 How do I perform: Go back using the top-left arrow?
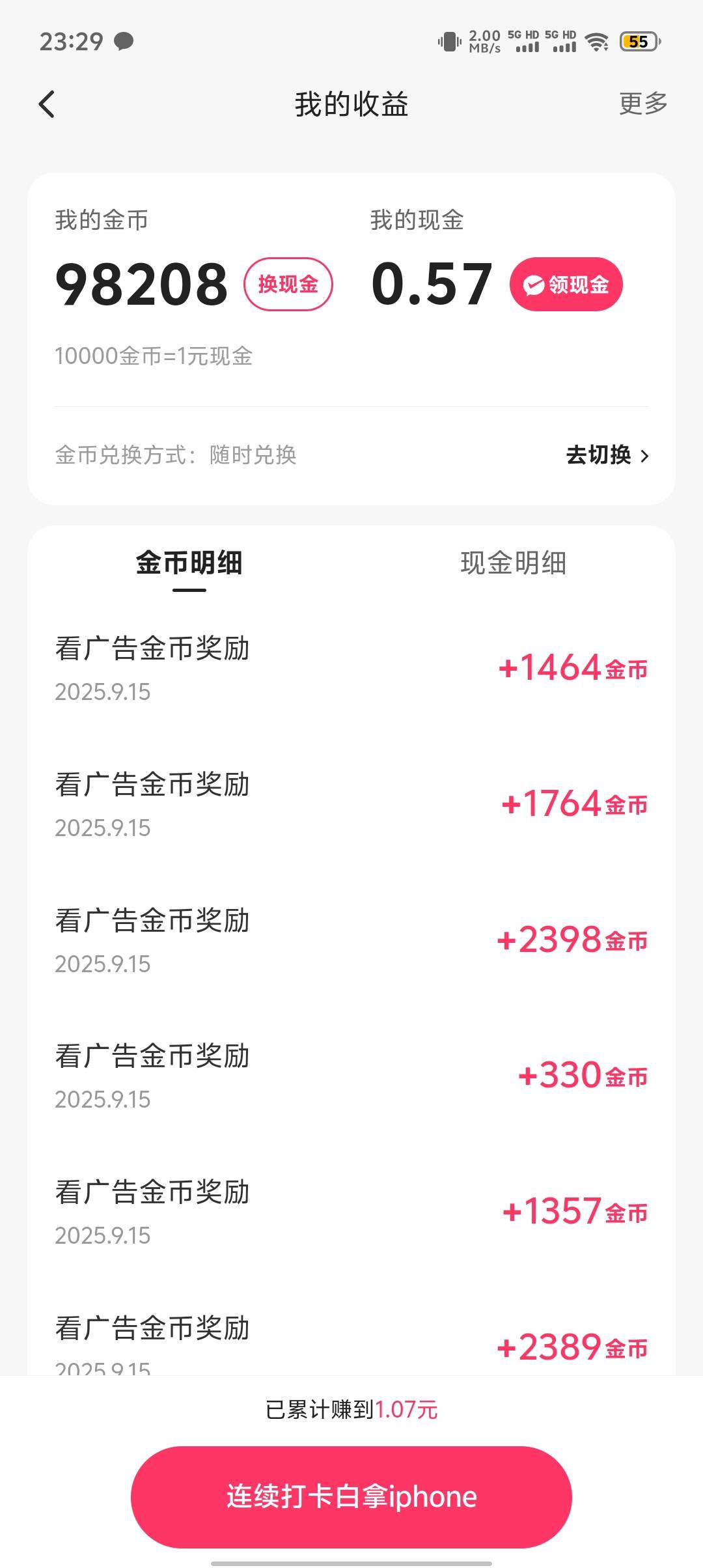click(47, 104)
